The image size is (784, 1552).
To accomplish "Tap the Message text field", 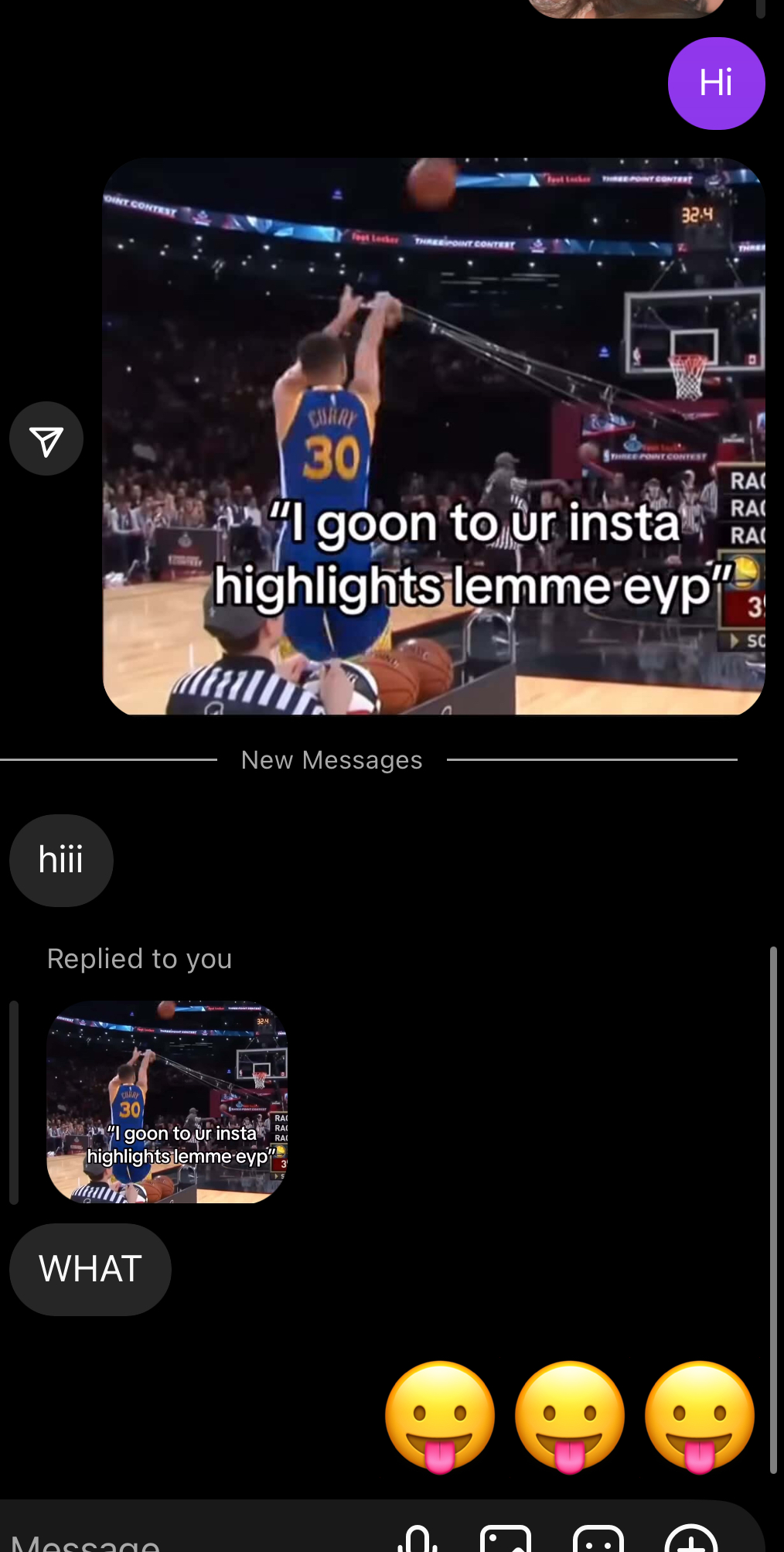I will point(155,1539).
